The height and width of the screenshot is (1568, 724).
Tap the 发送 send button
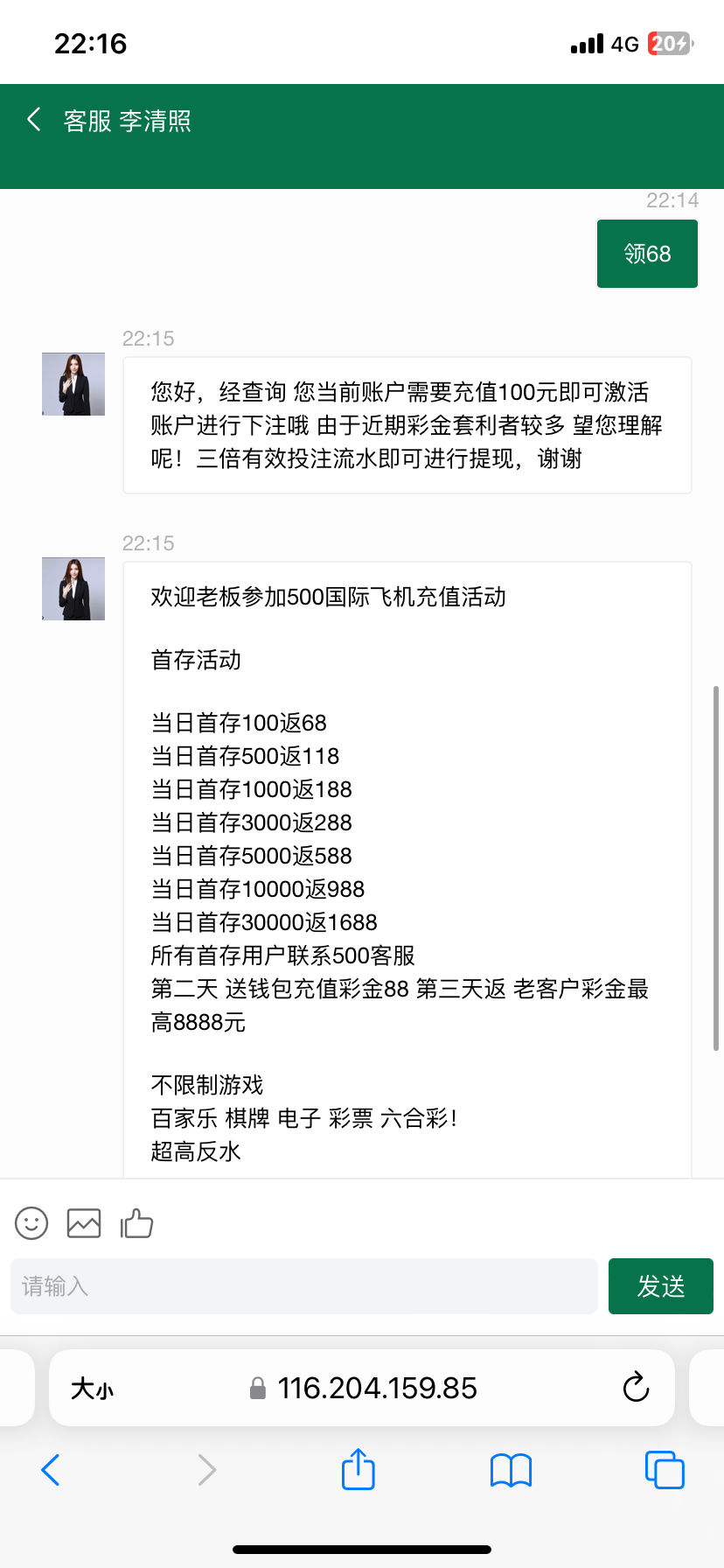coord(660,1285)
